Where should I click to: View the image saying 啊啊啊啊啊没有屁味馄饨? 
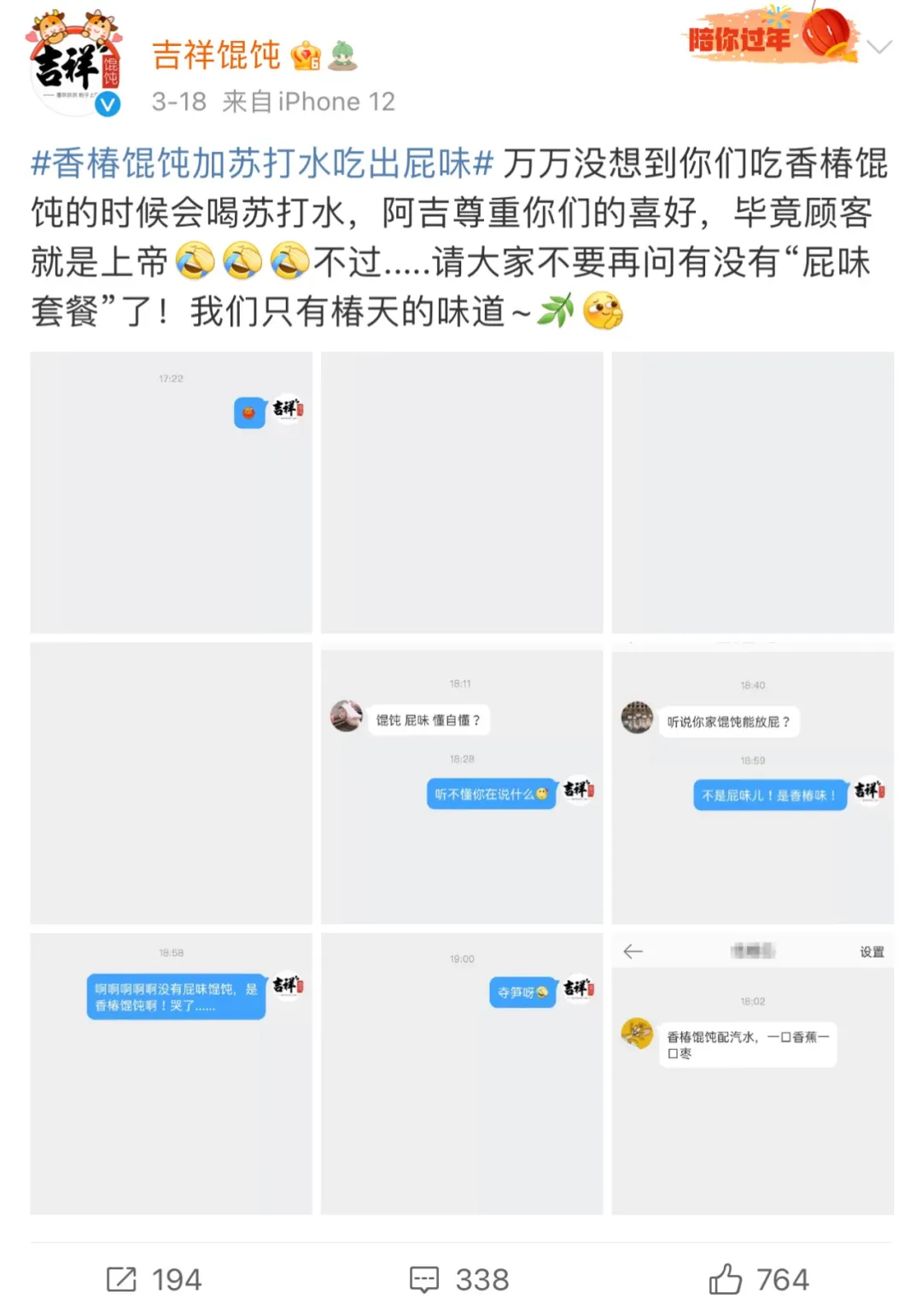point(171,1073)
